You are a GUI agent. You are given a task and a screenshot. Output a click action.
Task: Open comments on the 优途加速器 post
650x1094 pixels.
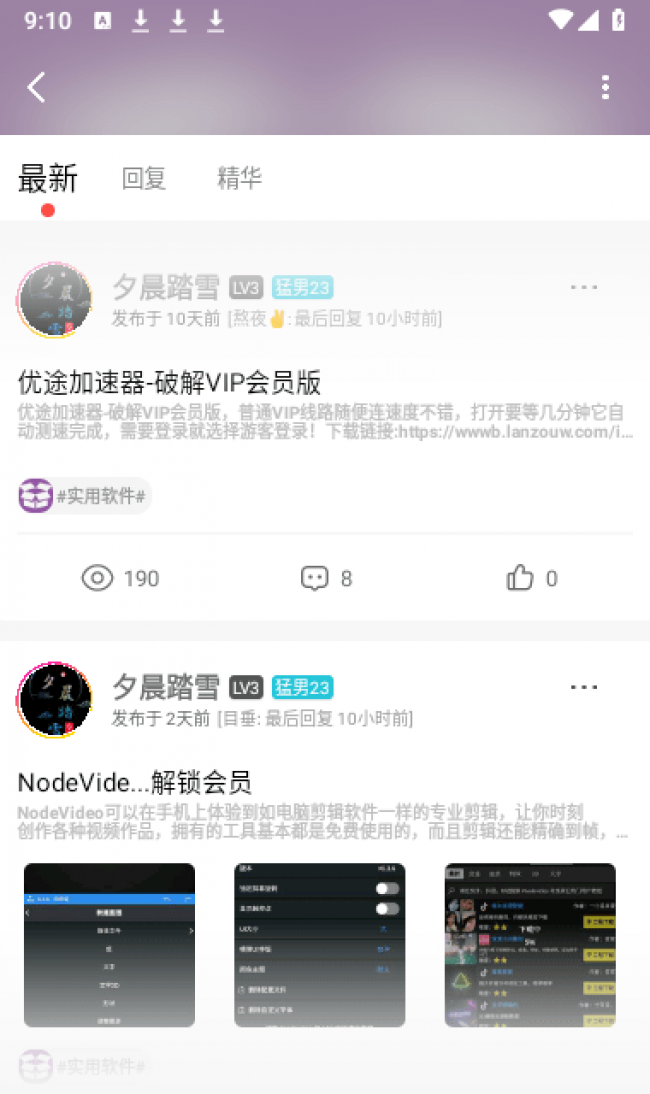point(326,578)
